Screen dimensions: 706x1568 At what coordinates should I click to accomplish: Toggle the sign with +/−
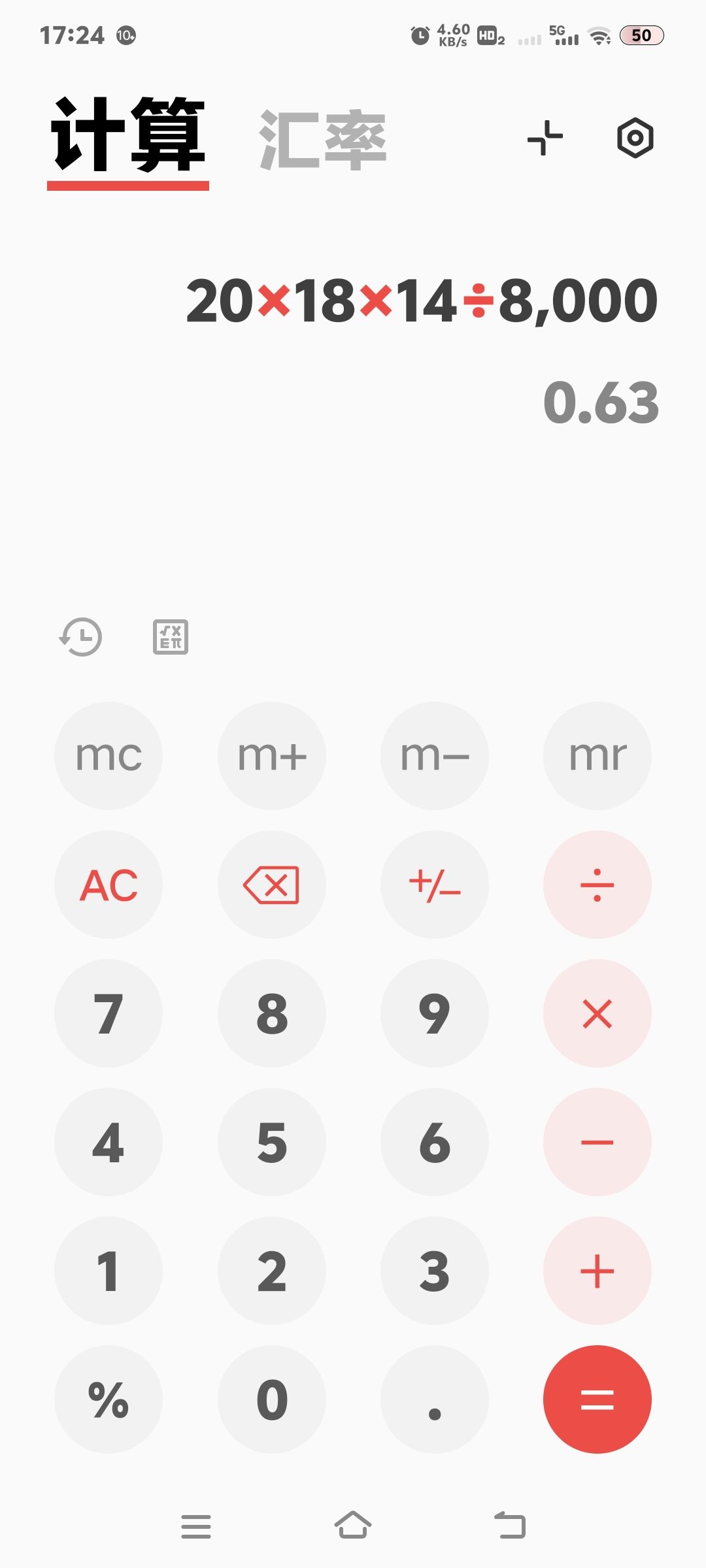pyautogui.click(x=435, y=885)
